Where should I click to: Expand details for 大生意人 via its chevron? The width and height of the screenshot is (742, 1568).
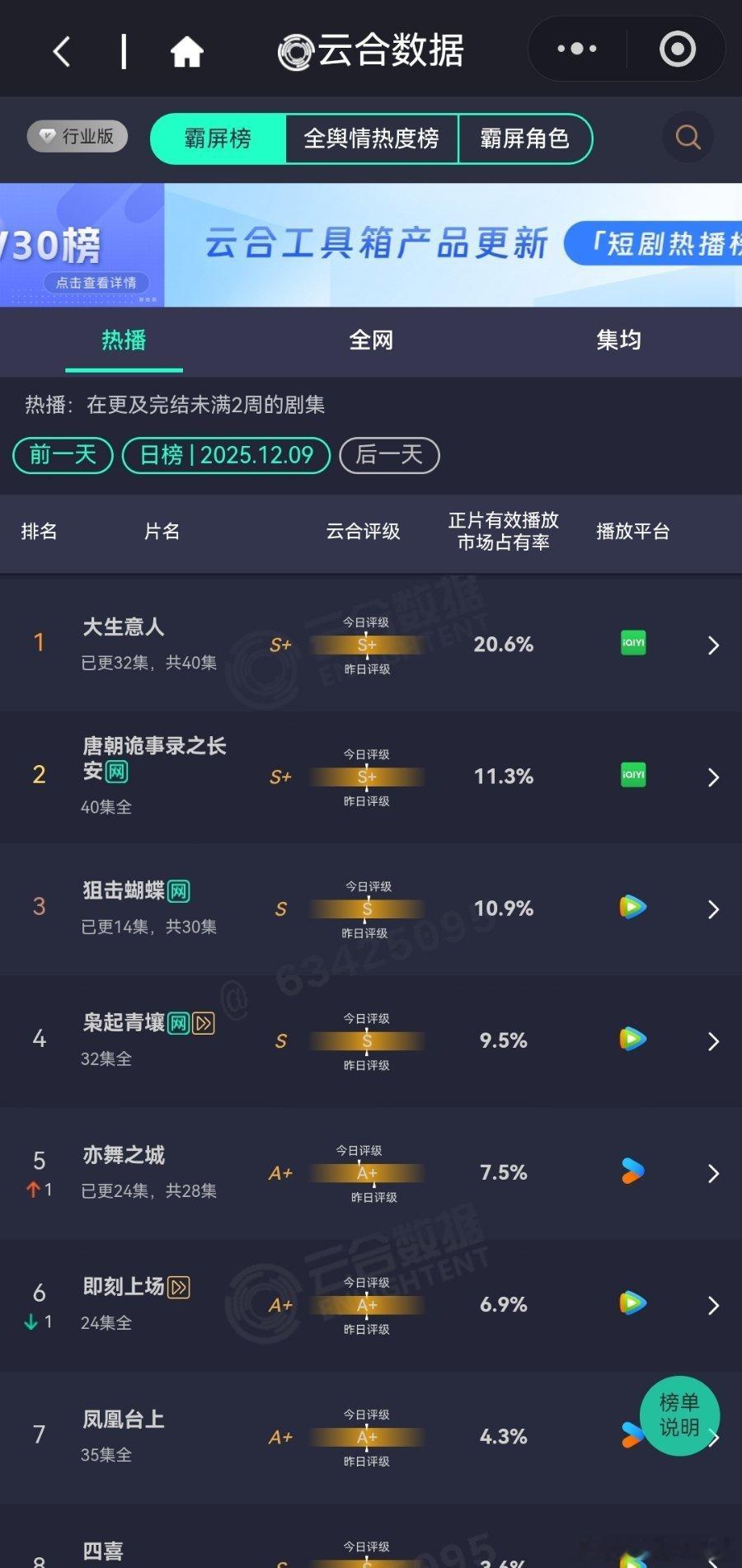point(713,645)
